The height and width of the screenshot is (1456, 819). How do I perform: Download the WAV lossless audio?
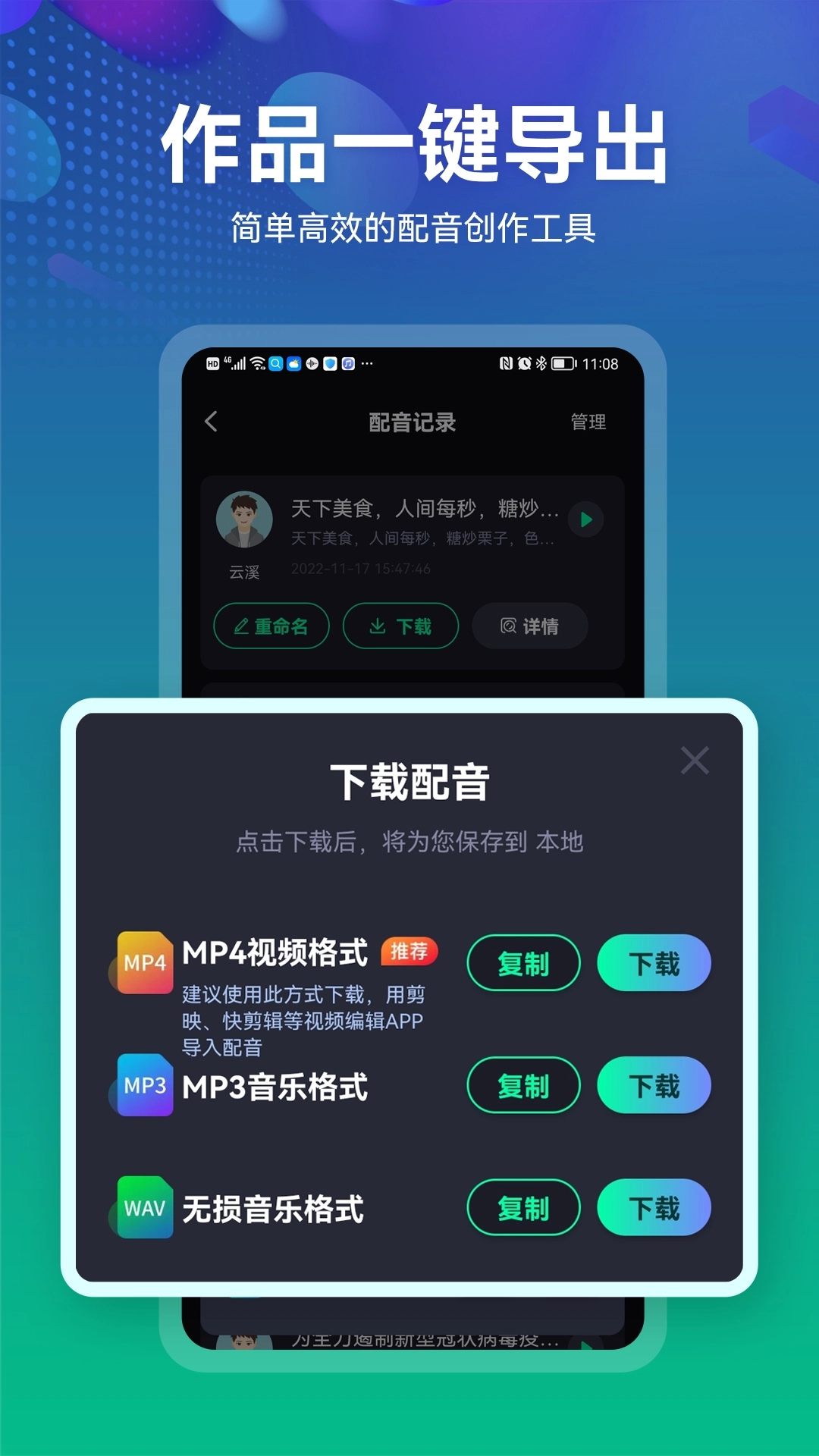(653, 1208)
